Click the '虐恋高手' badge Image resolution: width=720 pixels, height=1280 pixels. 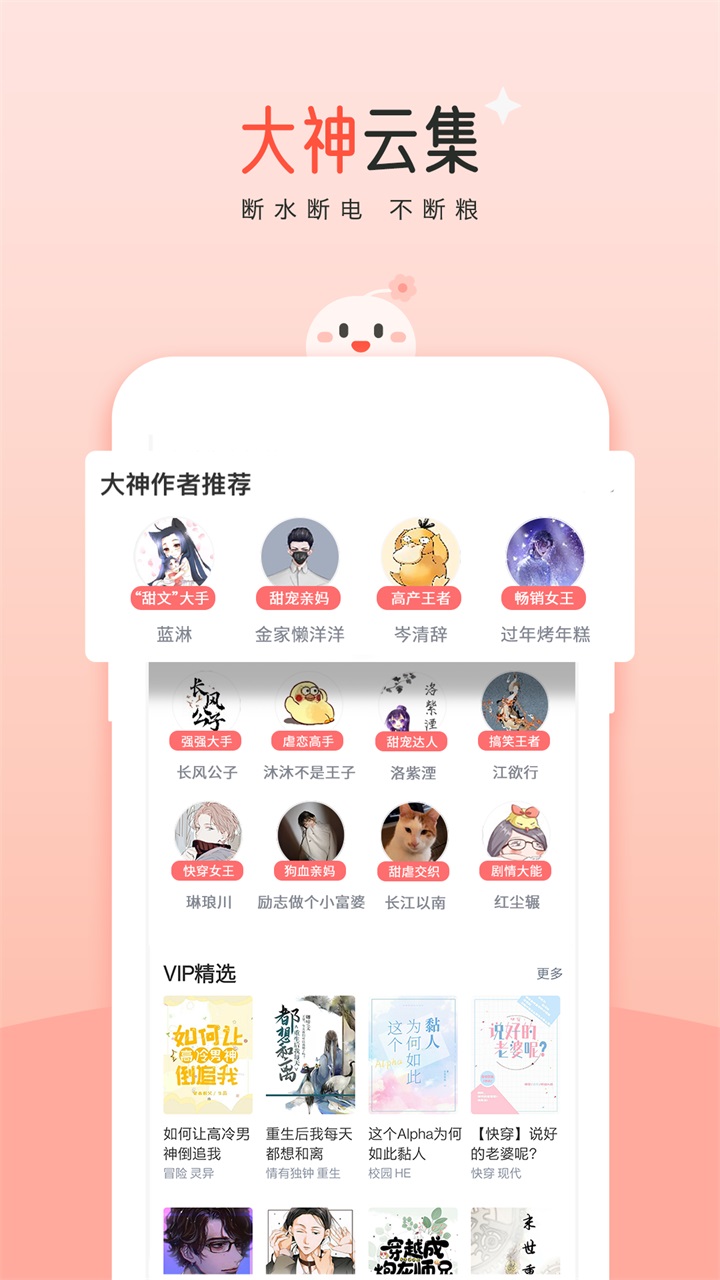click(x=310, y=742)
